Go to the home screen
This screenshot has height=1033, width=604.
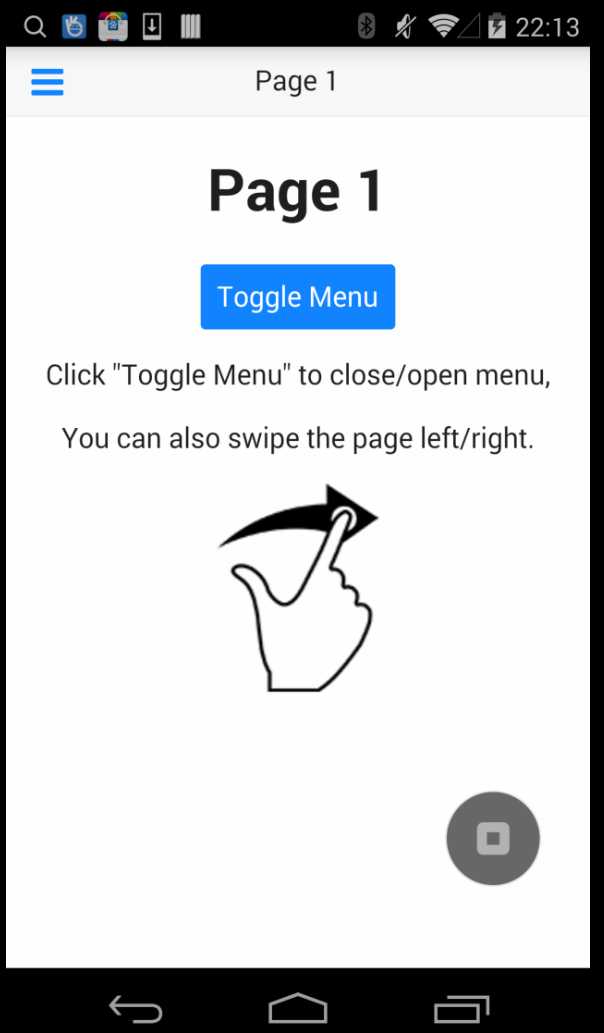298,1007
